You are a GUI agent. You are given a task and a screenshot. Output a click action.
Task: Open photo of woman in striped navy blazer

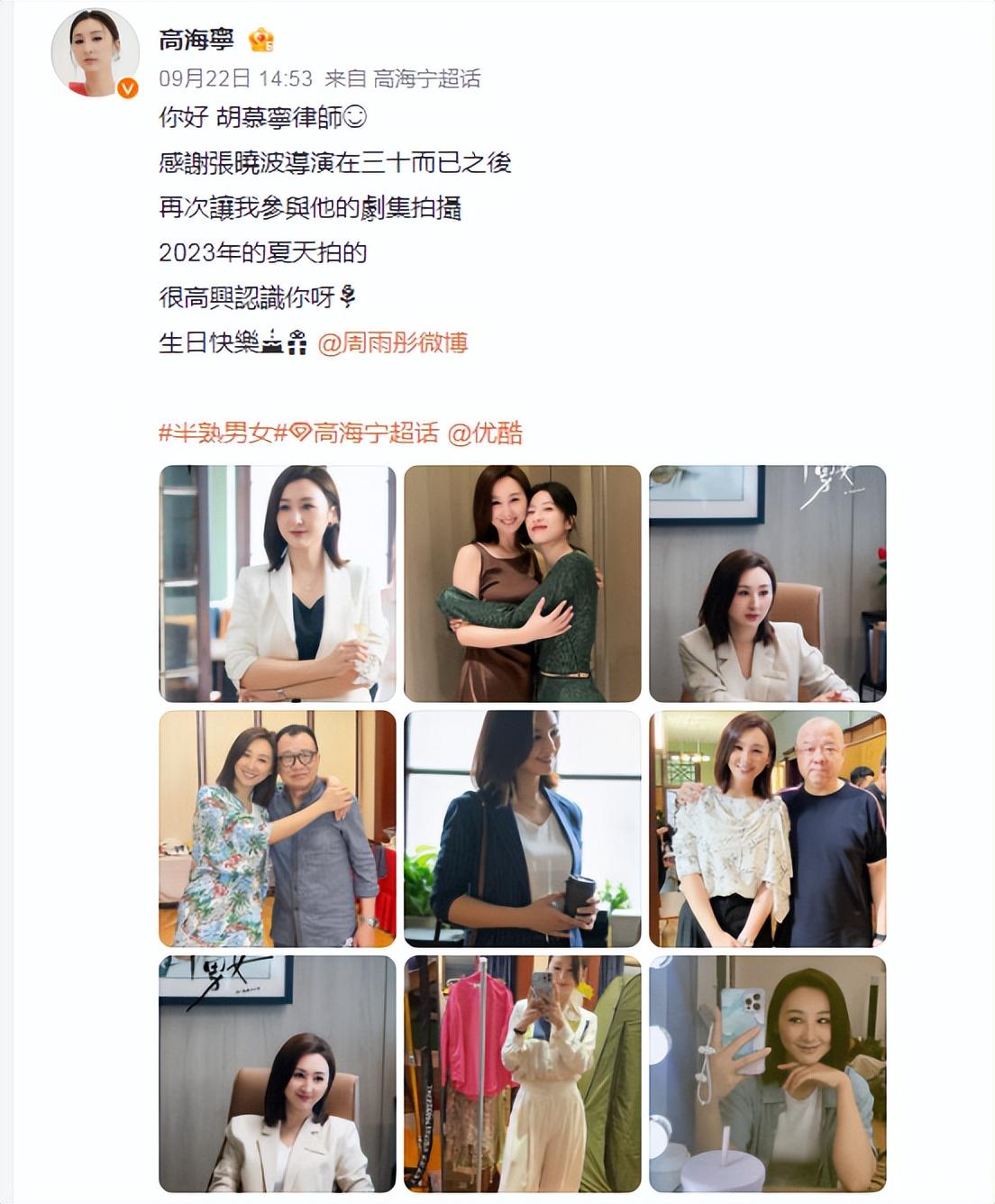click(x=522, y=828)
